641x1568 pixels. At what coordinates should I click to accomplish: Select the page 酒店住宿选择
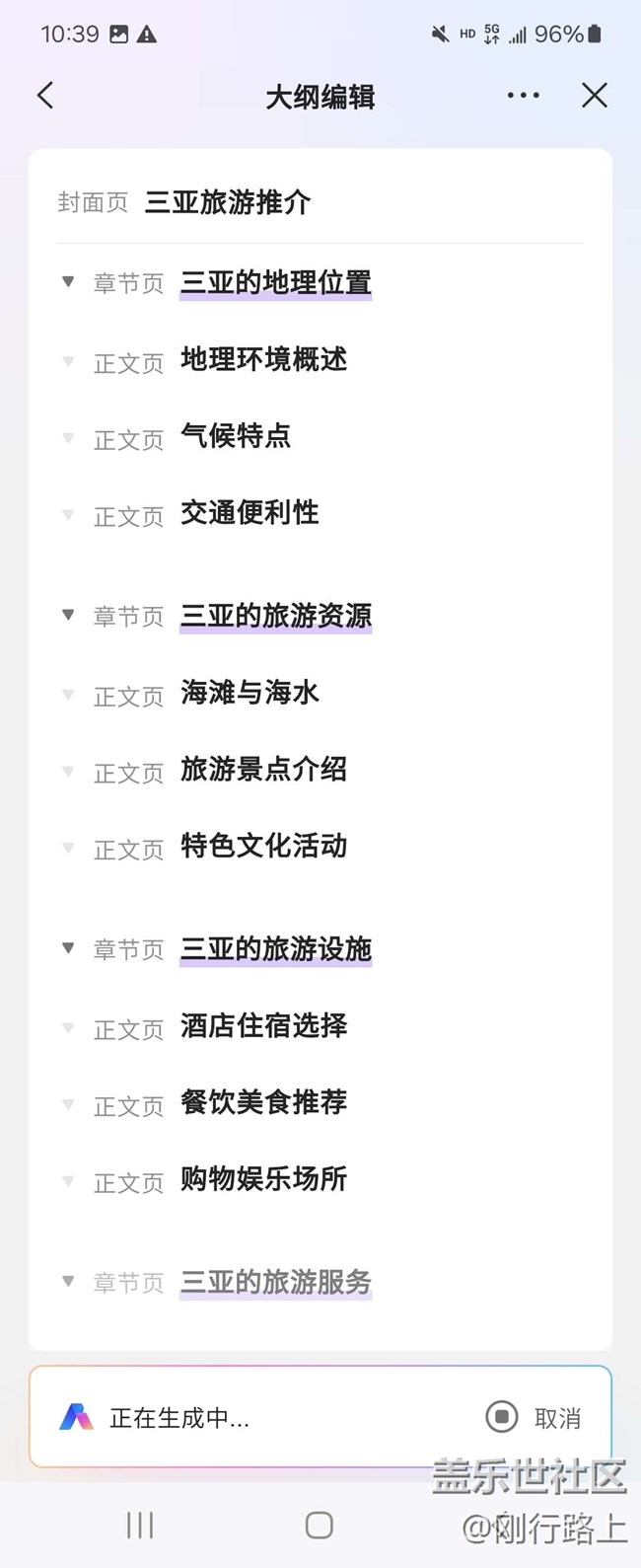tap(263, 1025)
